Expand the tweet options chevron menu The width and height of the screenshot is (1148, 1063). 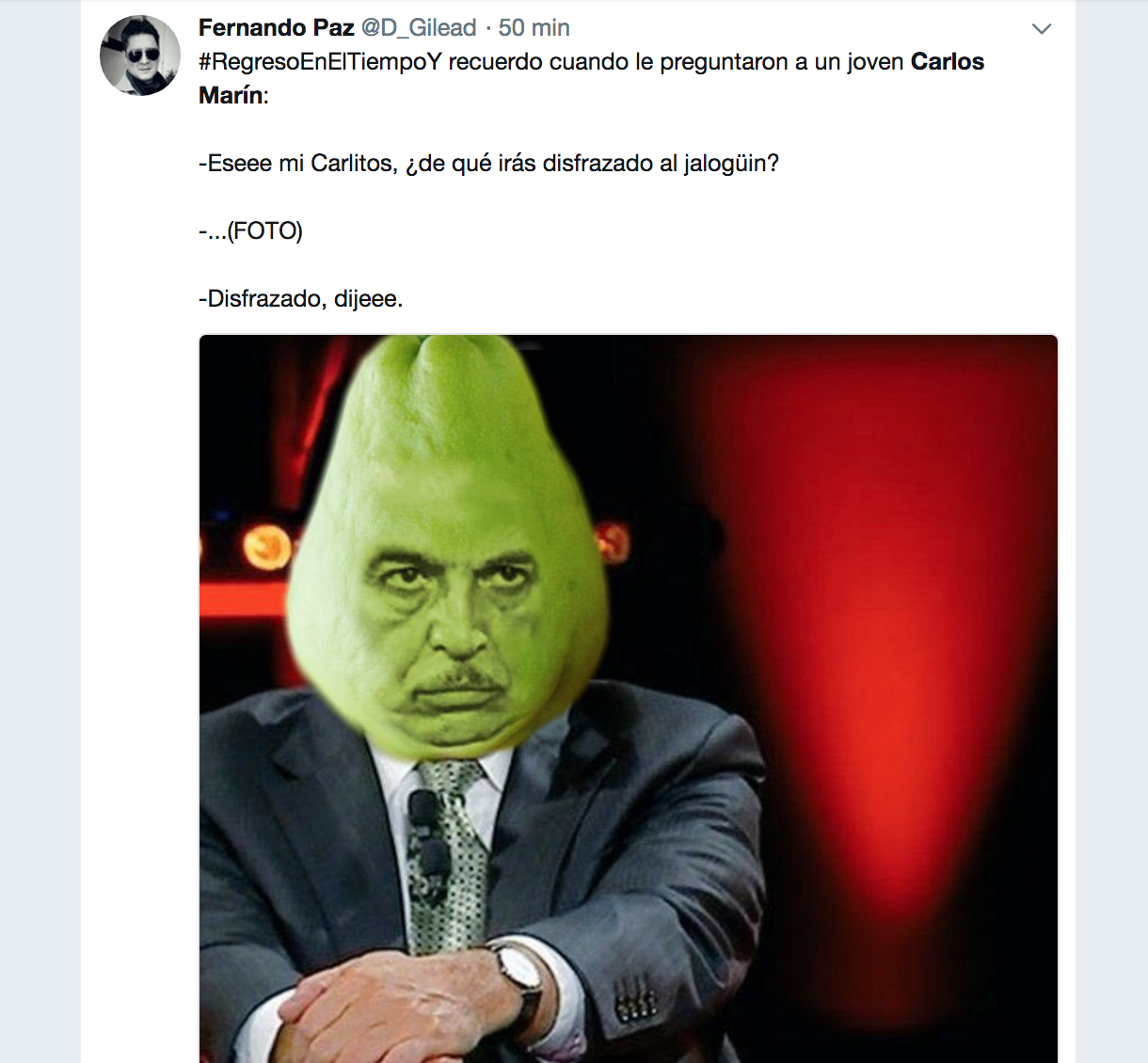tap(1041, 29)
